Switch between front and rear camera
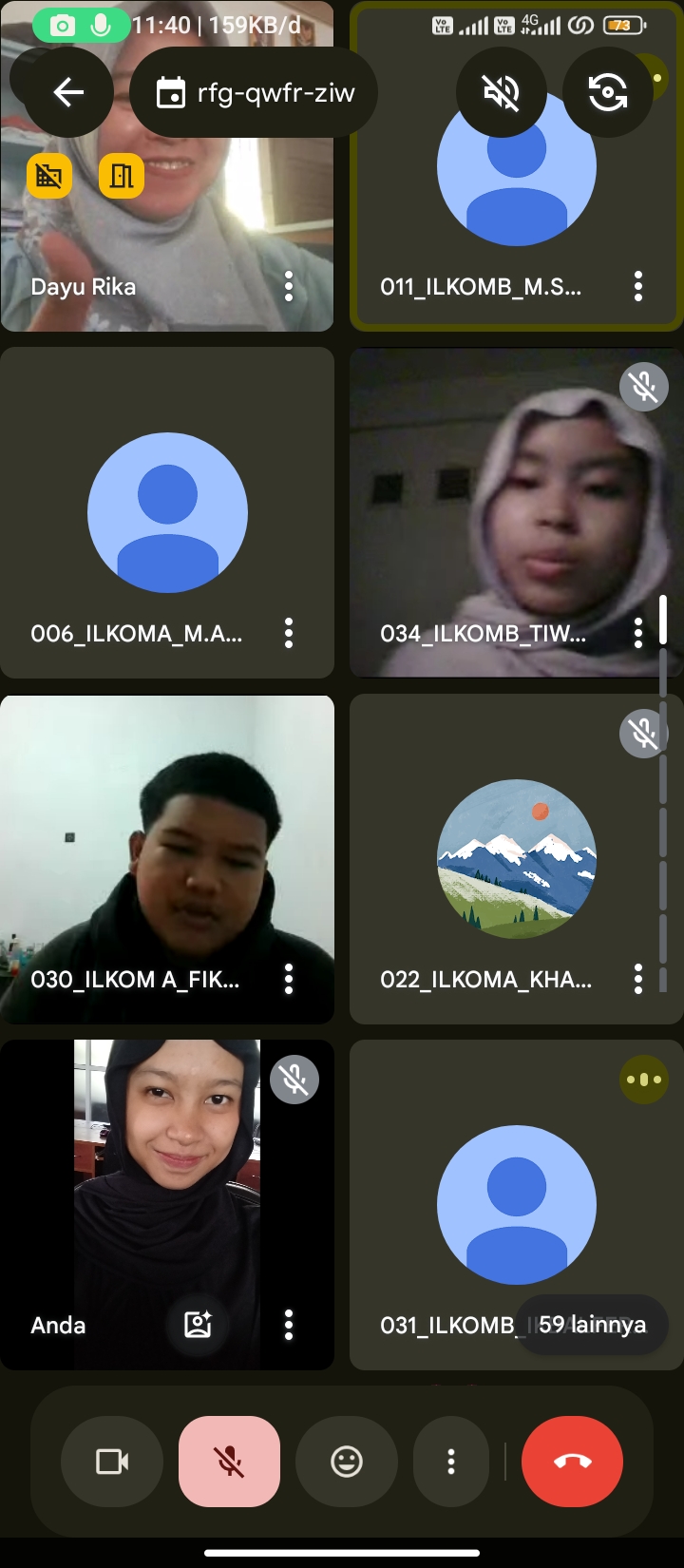The width and height of the screenshot is (684, 1568). click(608, 92)
